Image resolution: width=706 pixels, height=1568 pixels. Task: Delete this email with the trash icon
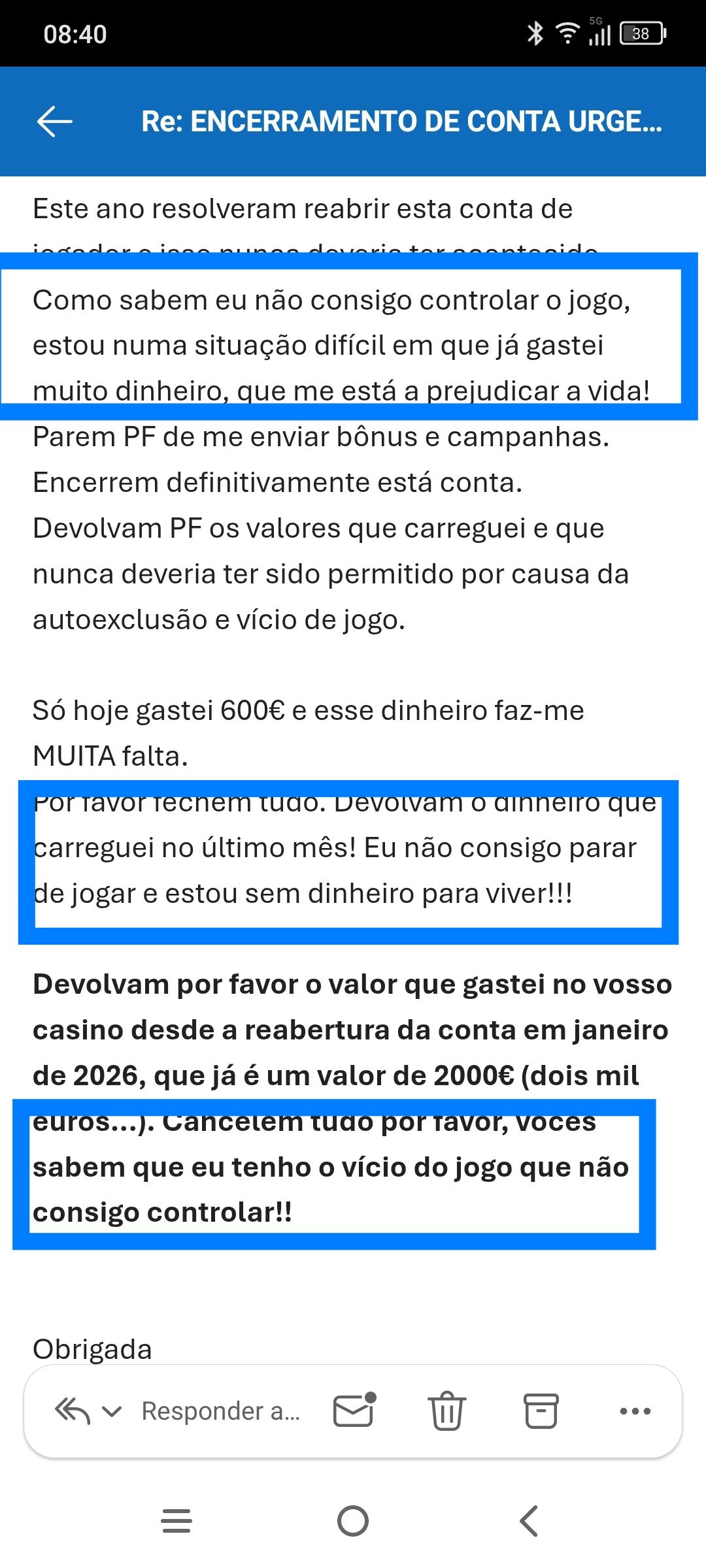coord(446,1411)
